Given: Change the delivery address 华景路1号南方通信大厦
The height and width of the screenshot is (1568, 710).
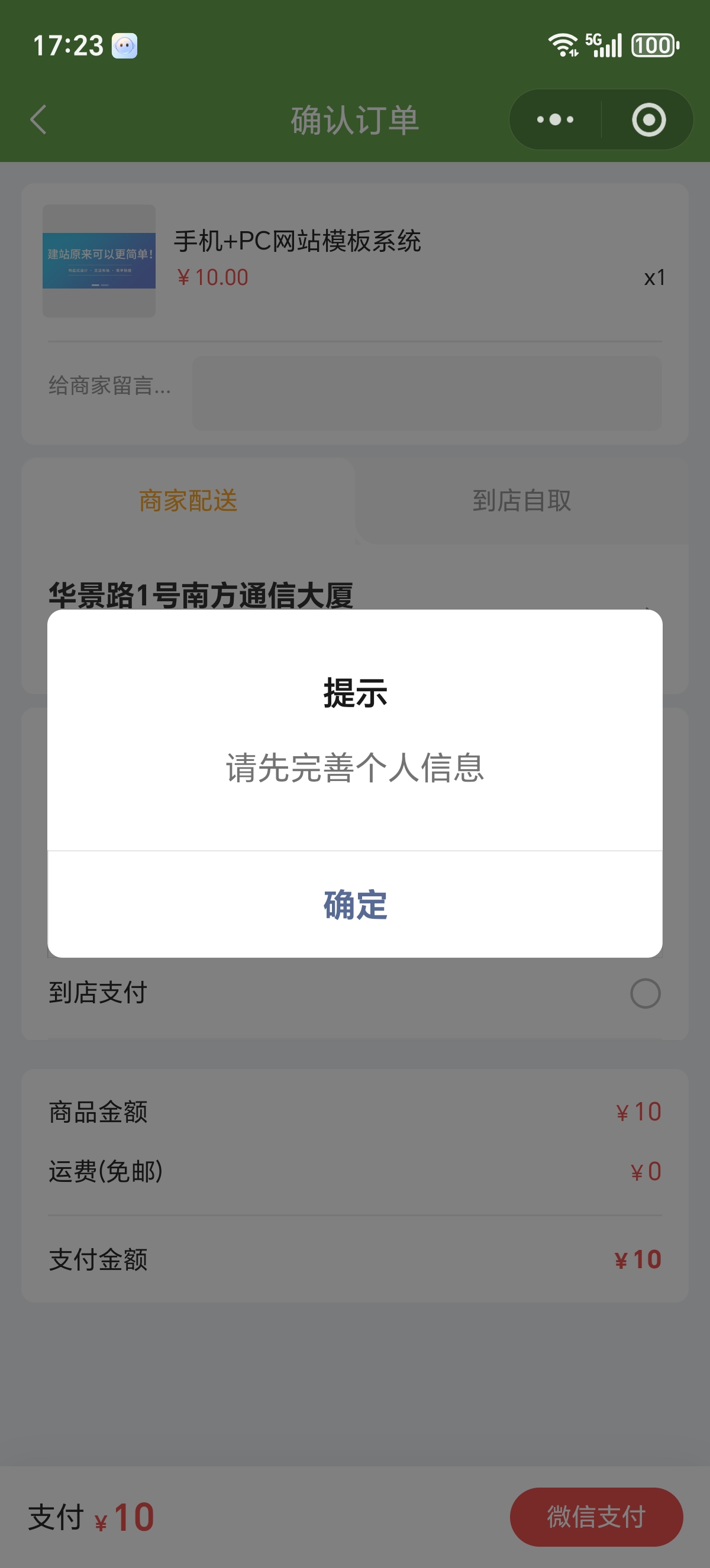Looking at the screenshot, I should click(201, 594).
